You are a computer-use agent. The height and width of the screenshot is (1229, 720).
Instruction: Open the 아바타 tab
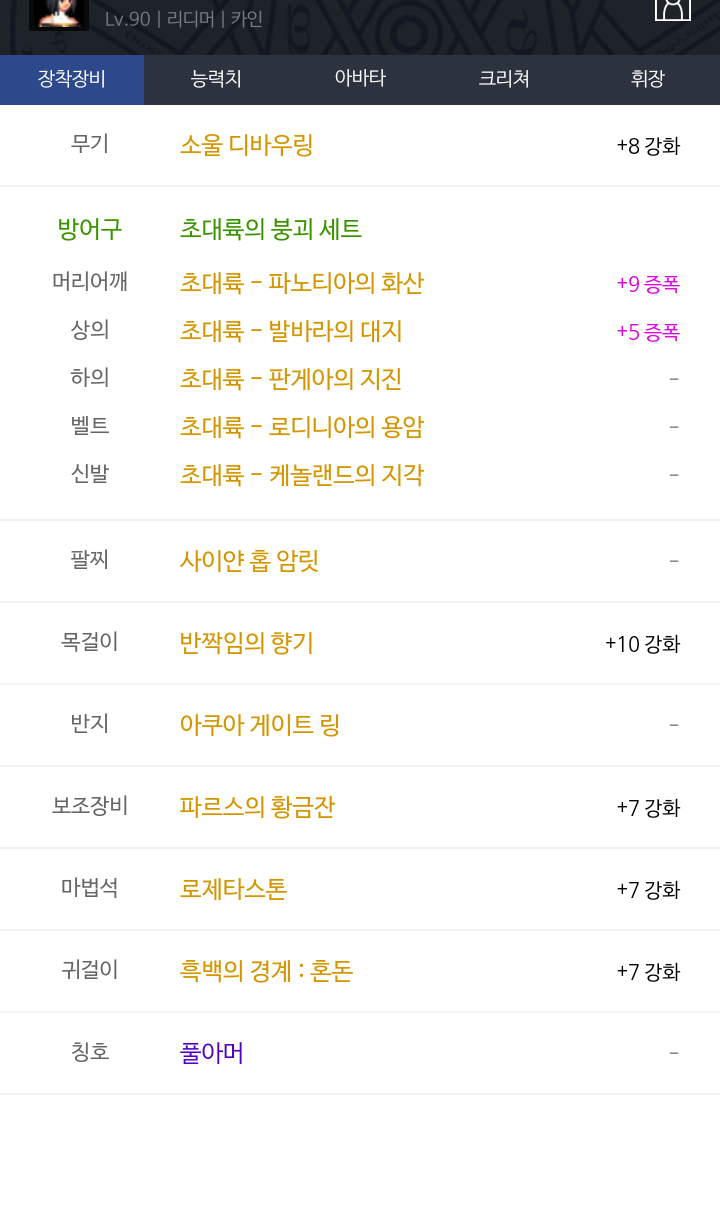tap(360, 79)
